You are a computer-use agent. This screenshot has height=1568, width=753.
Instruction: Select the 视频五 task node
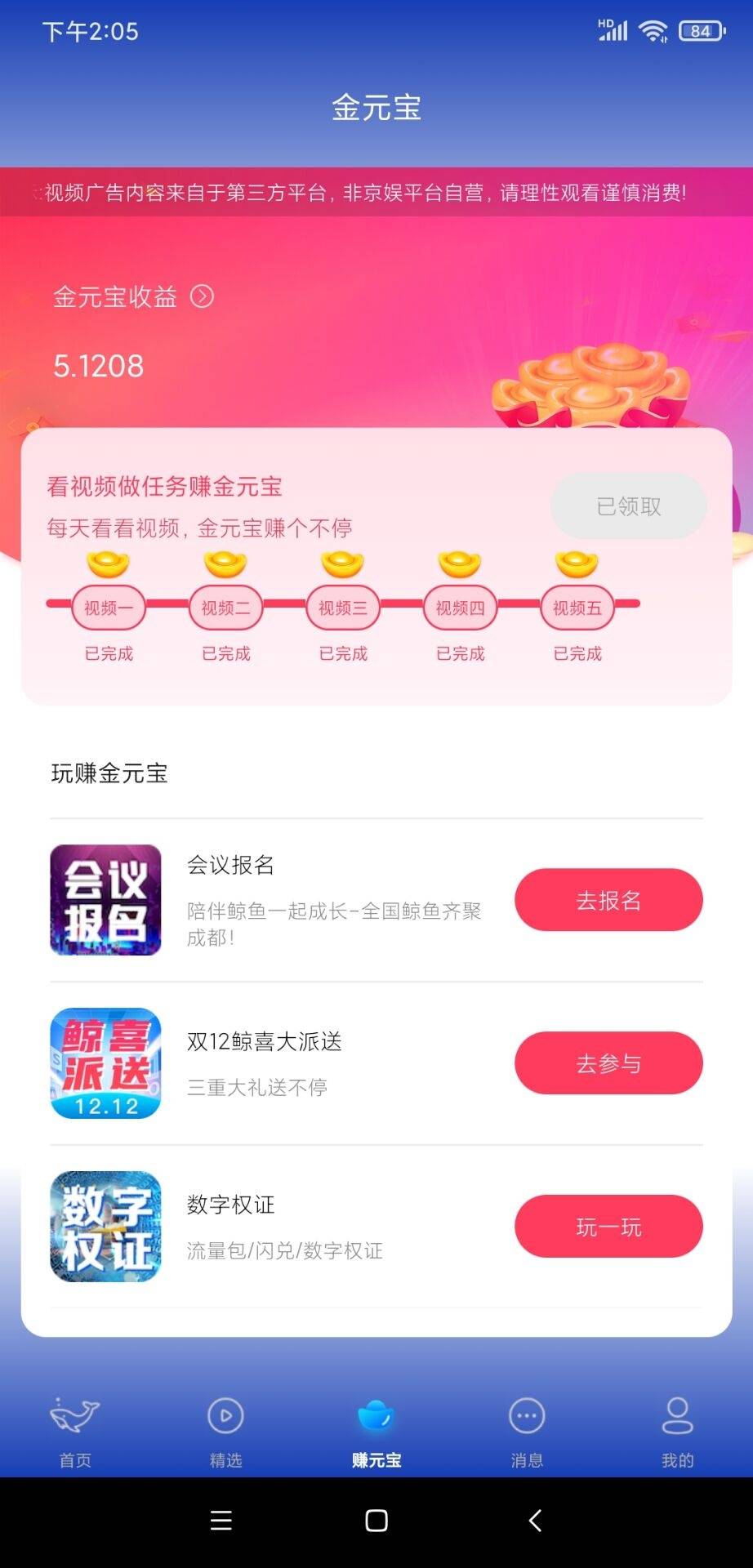point(577,608)
